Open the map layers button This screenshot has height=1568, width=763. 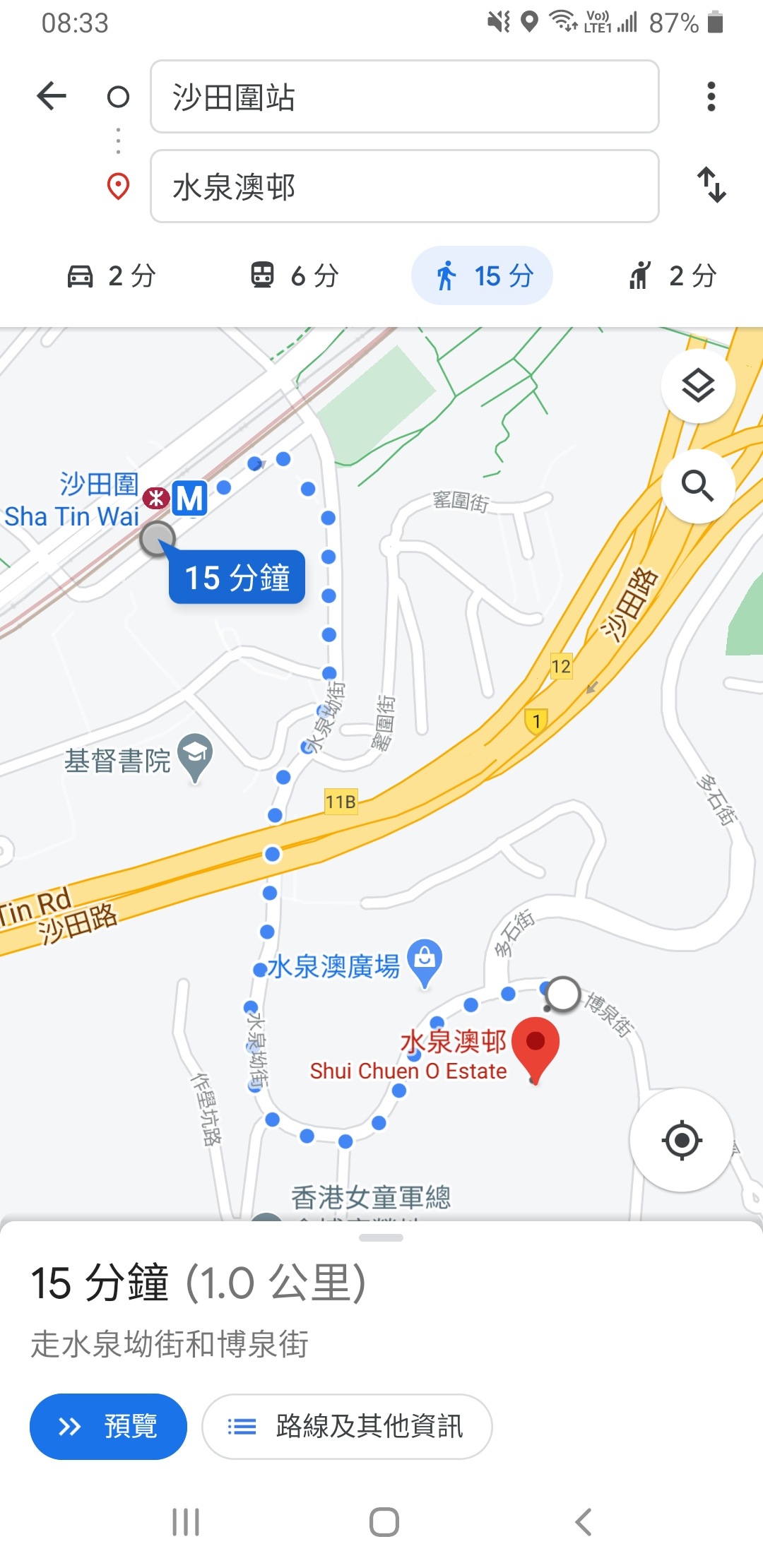pos(698,386)
